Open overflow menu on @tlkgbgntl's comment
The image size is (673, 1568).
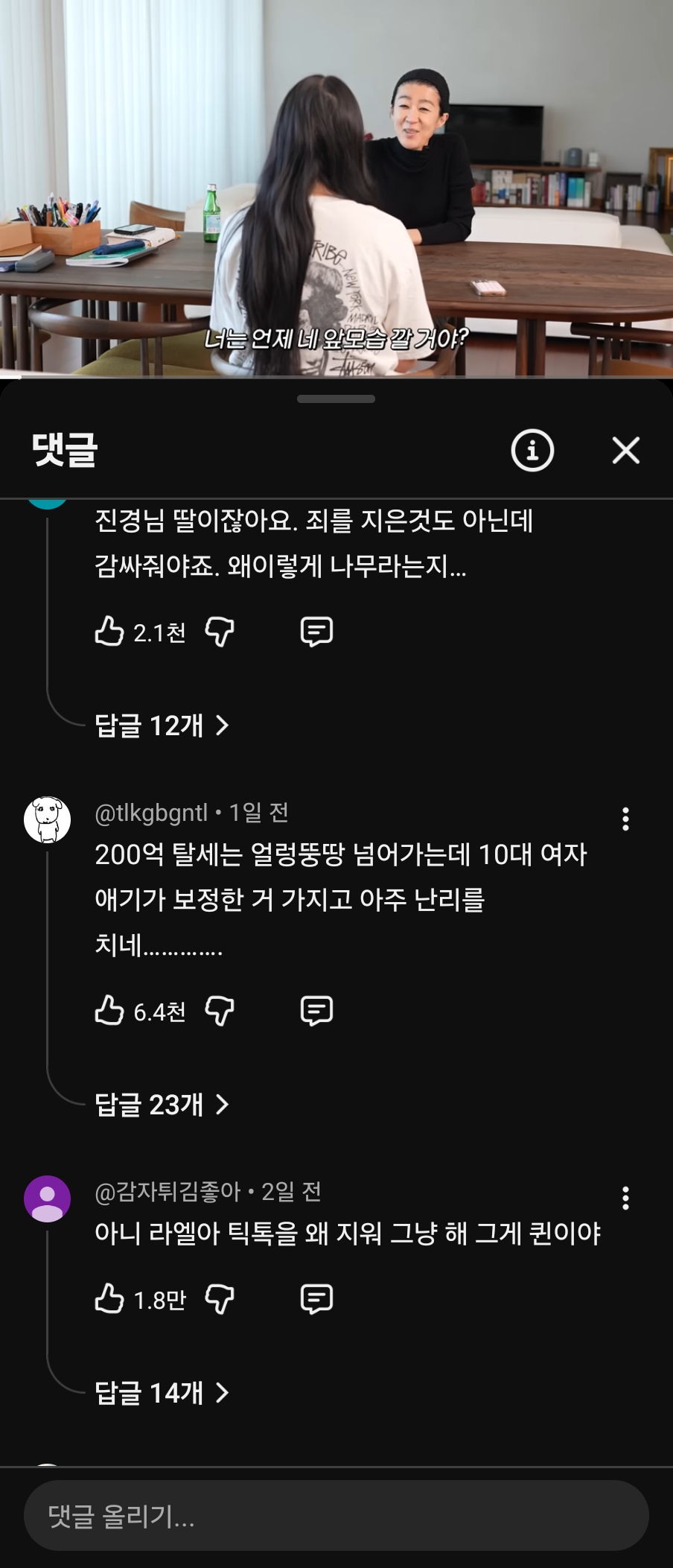pyautogui.click(x=625, y=819)
